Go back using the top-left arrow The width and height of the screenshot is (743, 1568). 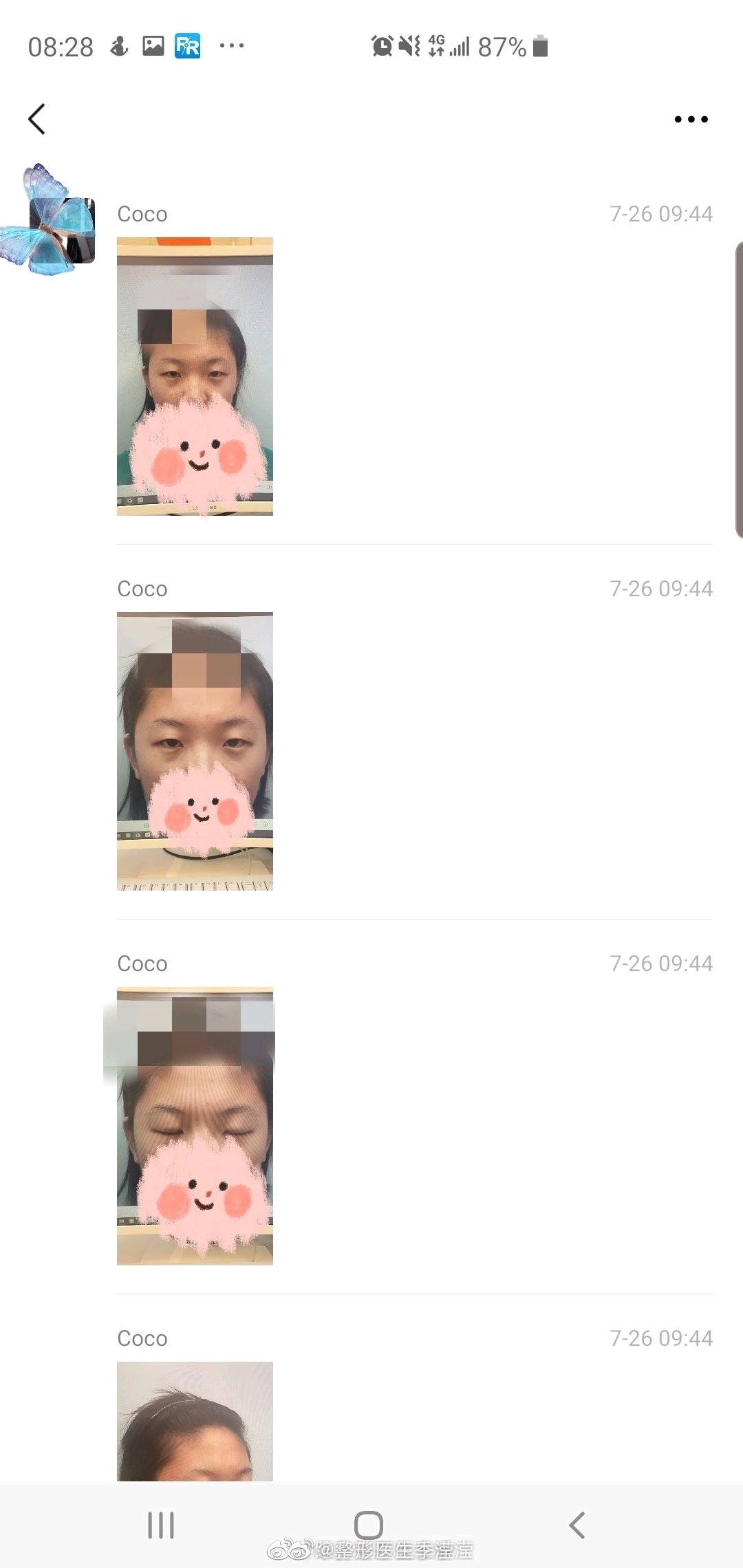click(37, 119)
